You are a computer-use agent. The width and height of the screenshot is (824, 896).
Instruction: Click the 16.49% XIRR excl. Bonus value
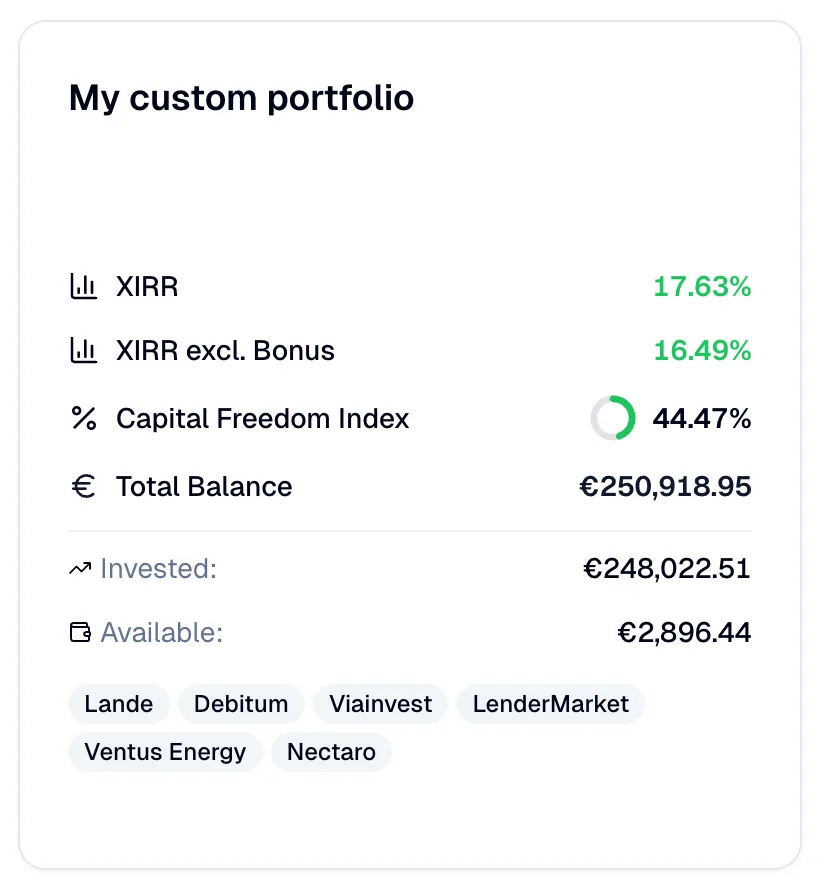(702, 351)
